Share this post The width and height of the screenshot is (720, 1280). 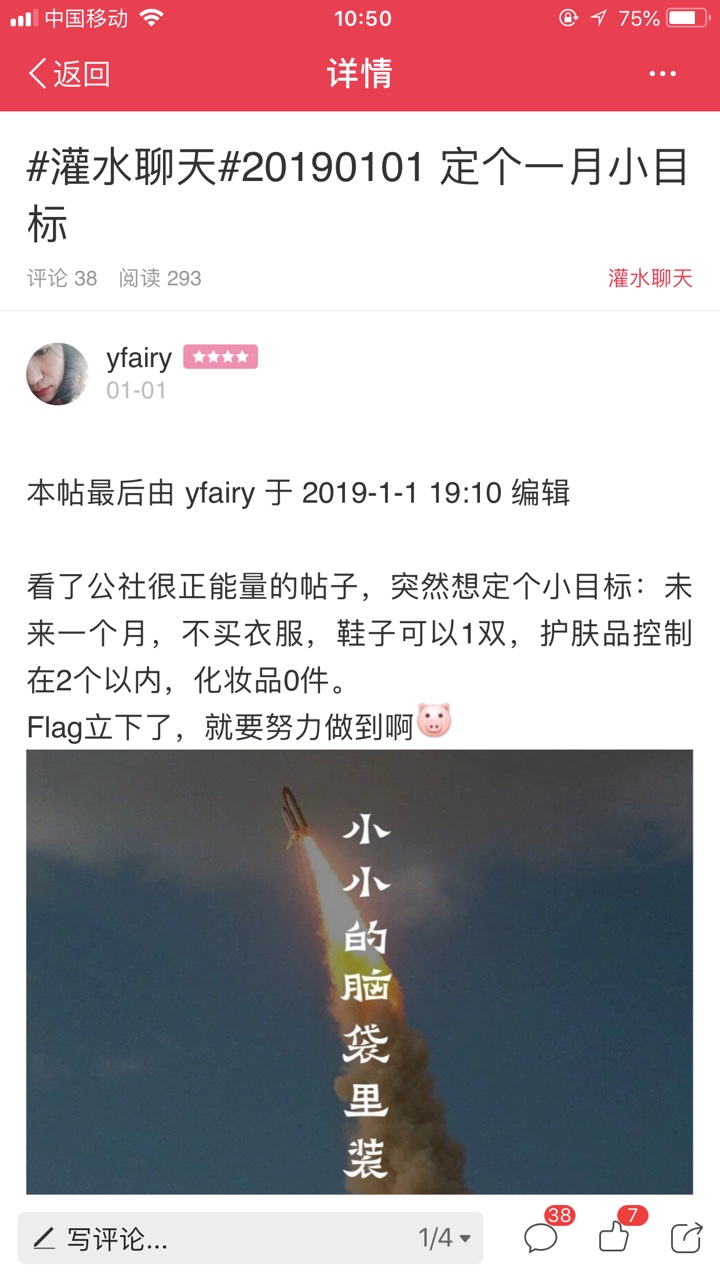686,1238
